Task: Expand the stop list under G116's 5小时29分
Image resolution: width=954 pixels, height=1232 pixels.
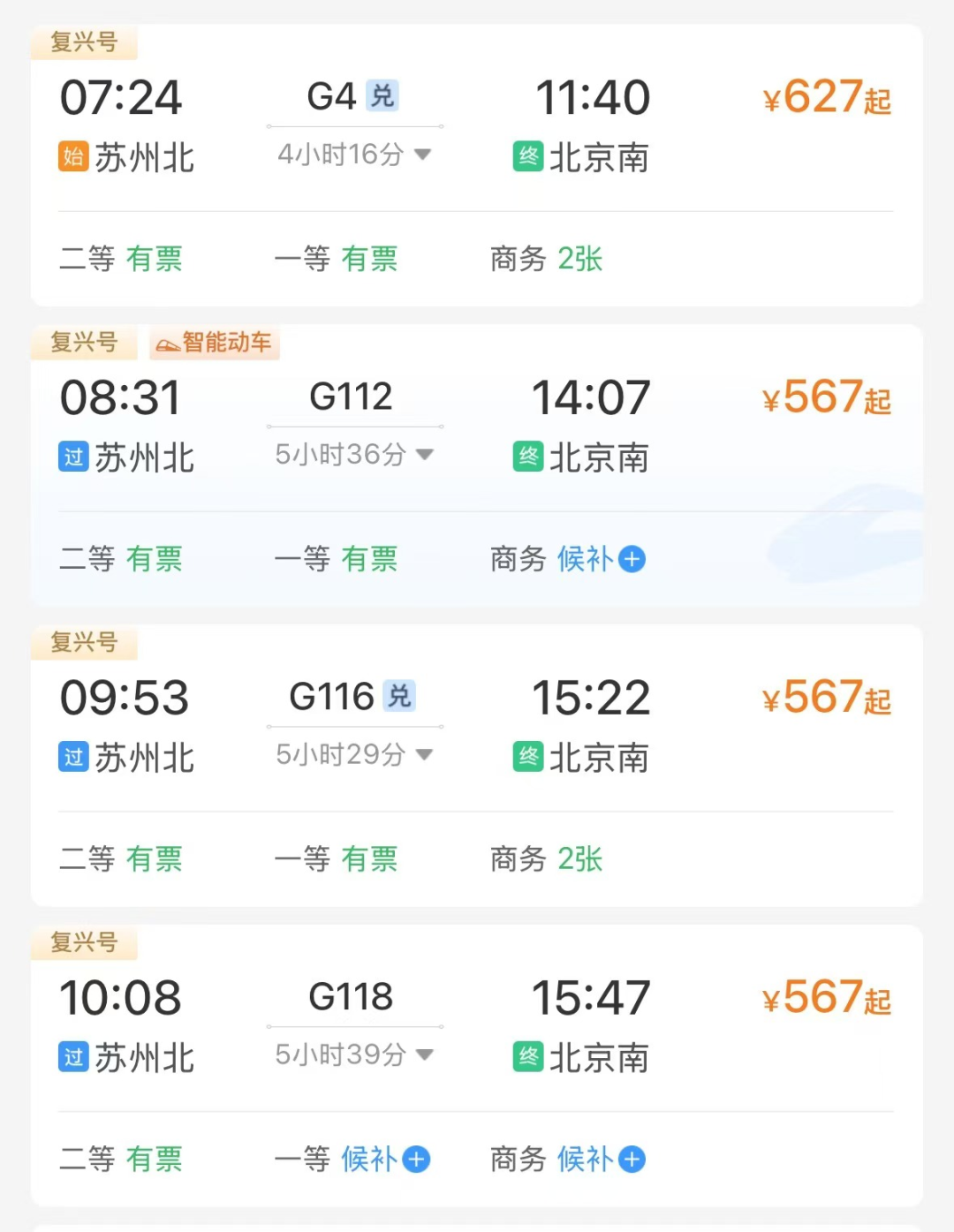Action: (354, 755)
